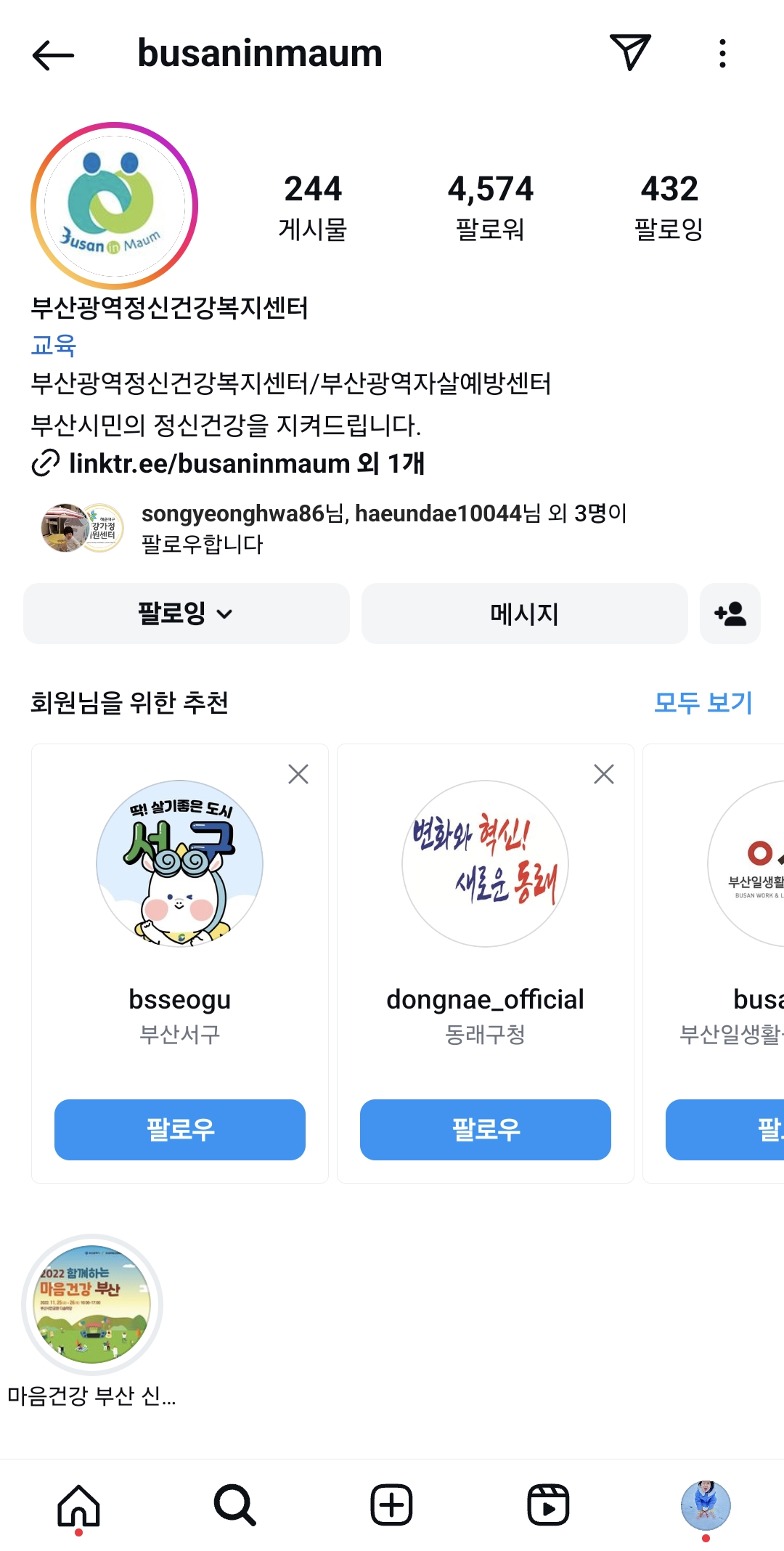Viewport: 784px width, 1551px height.
Task: View busaninmaum's profile picture story
Action: [114, 205]
